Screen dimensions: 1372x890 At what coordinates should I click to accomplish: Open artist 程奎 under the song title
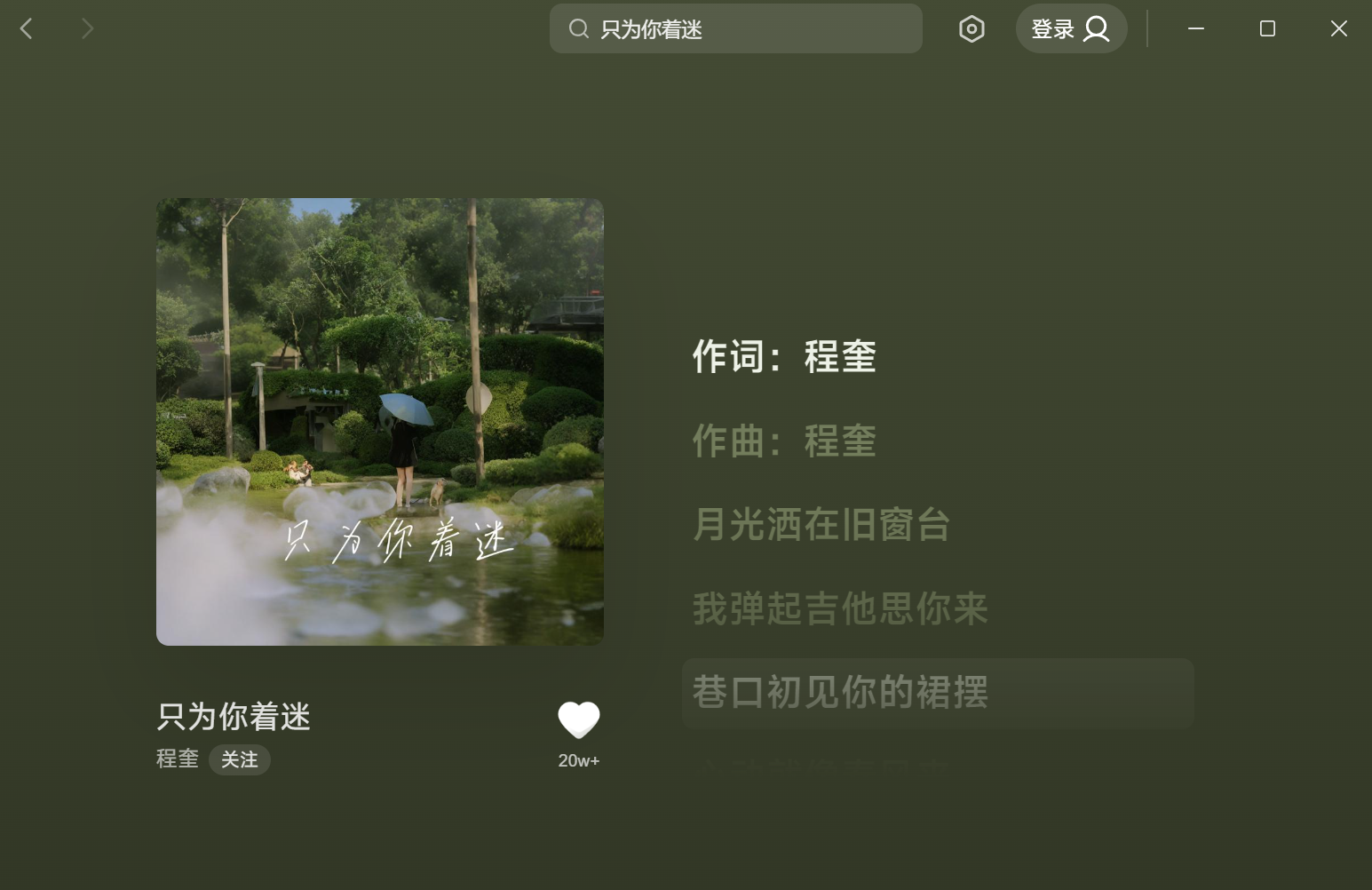178,759
